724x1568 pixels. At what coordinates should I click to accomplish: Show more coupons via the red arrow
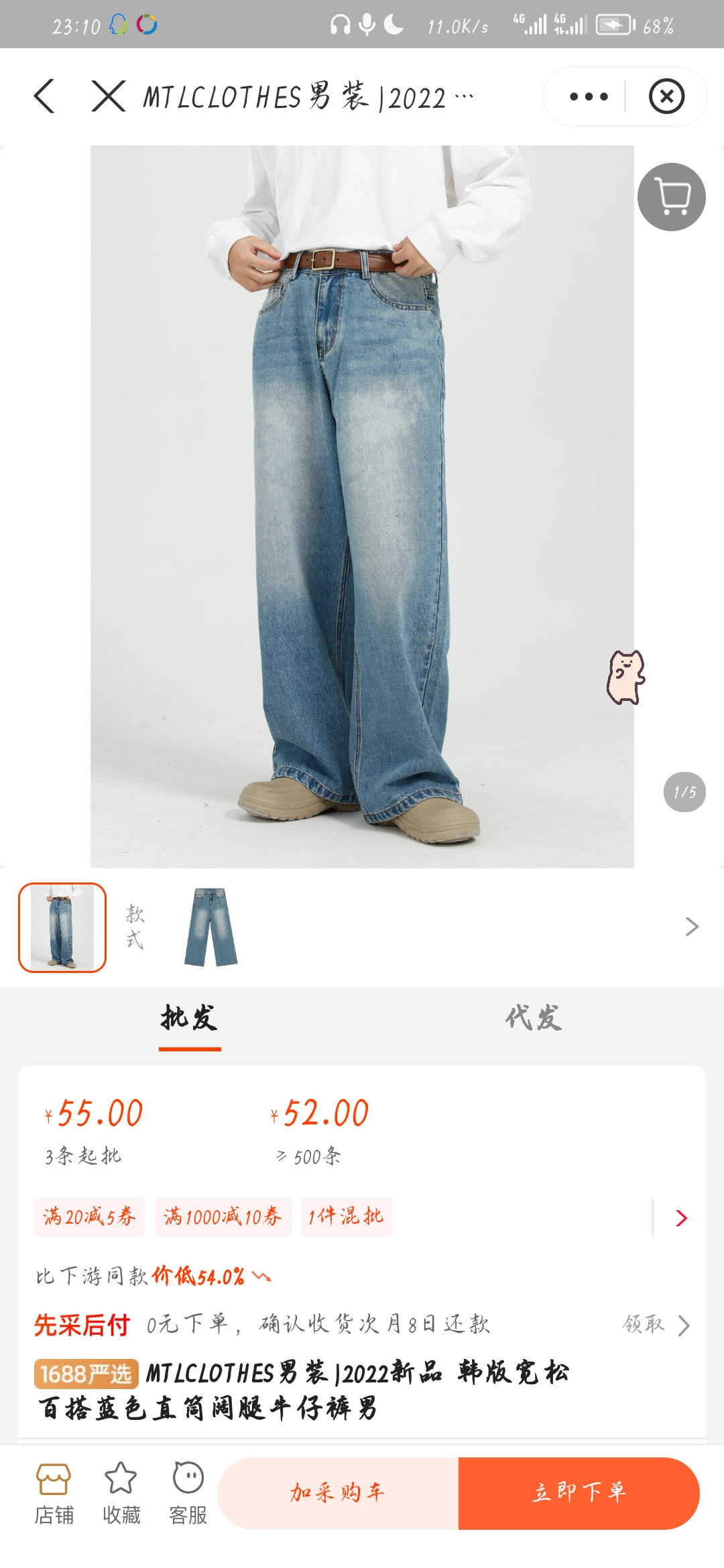point(681,1218)
